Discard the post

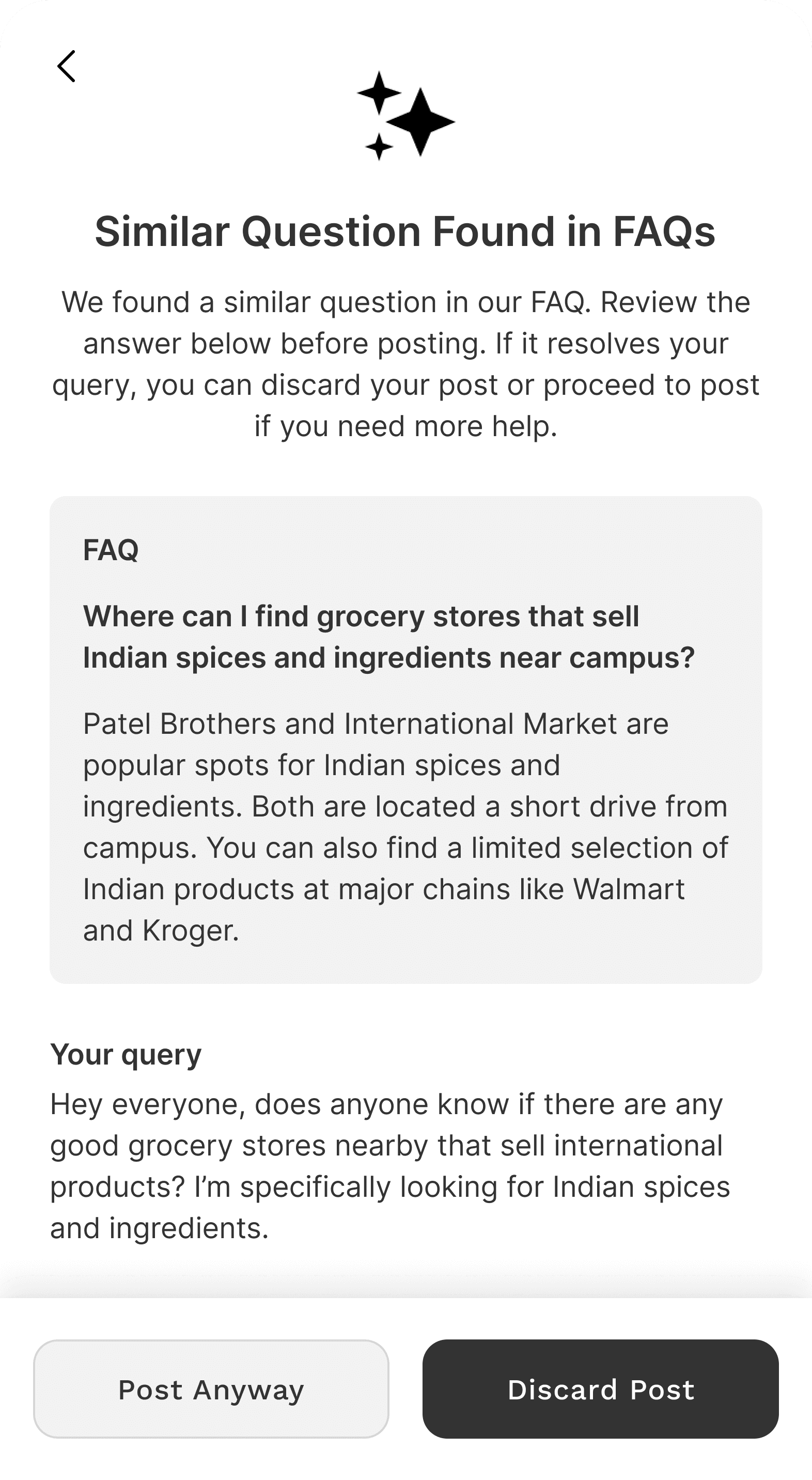[x=600, y=1389]
